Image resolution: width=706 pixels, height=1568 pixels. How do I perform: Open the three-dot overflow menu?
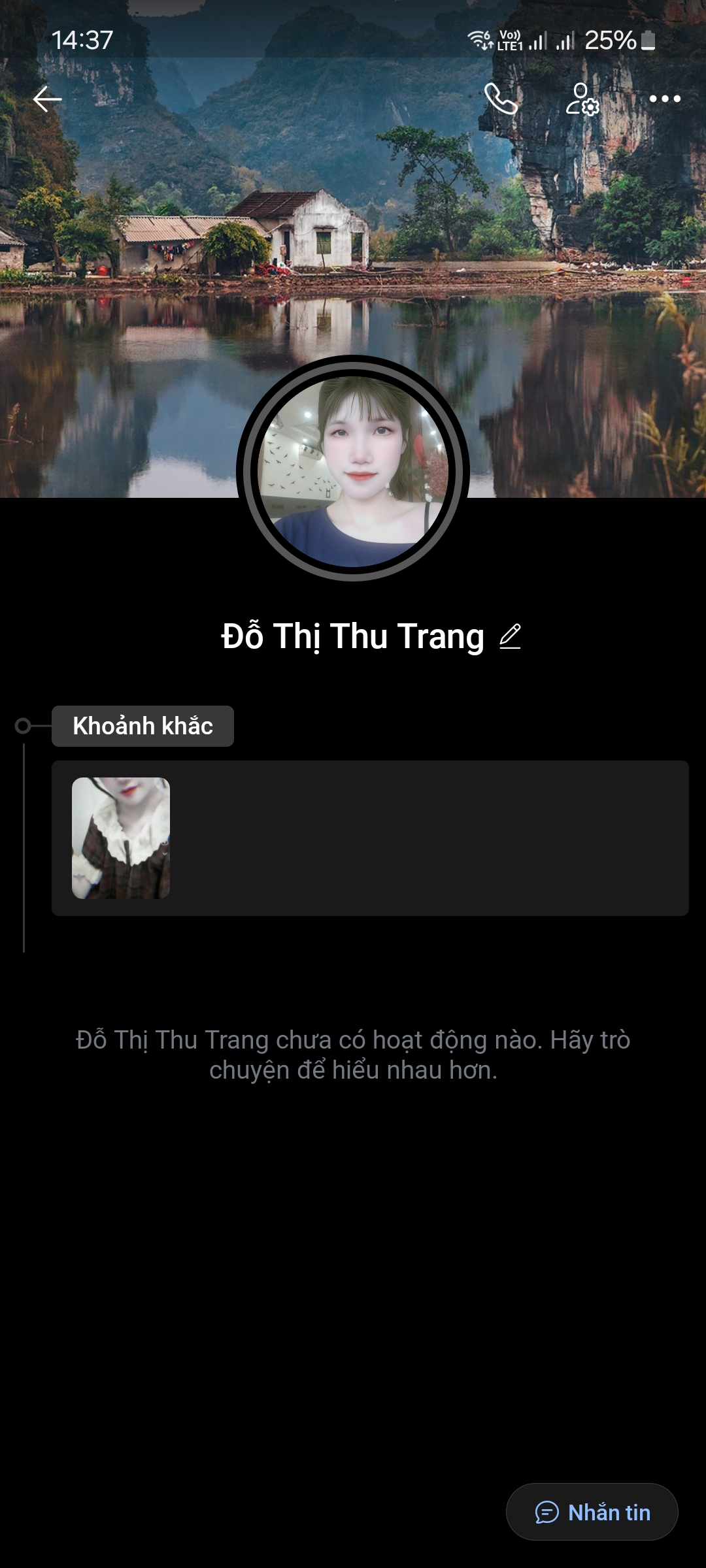665,99
